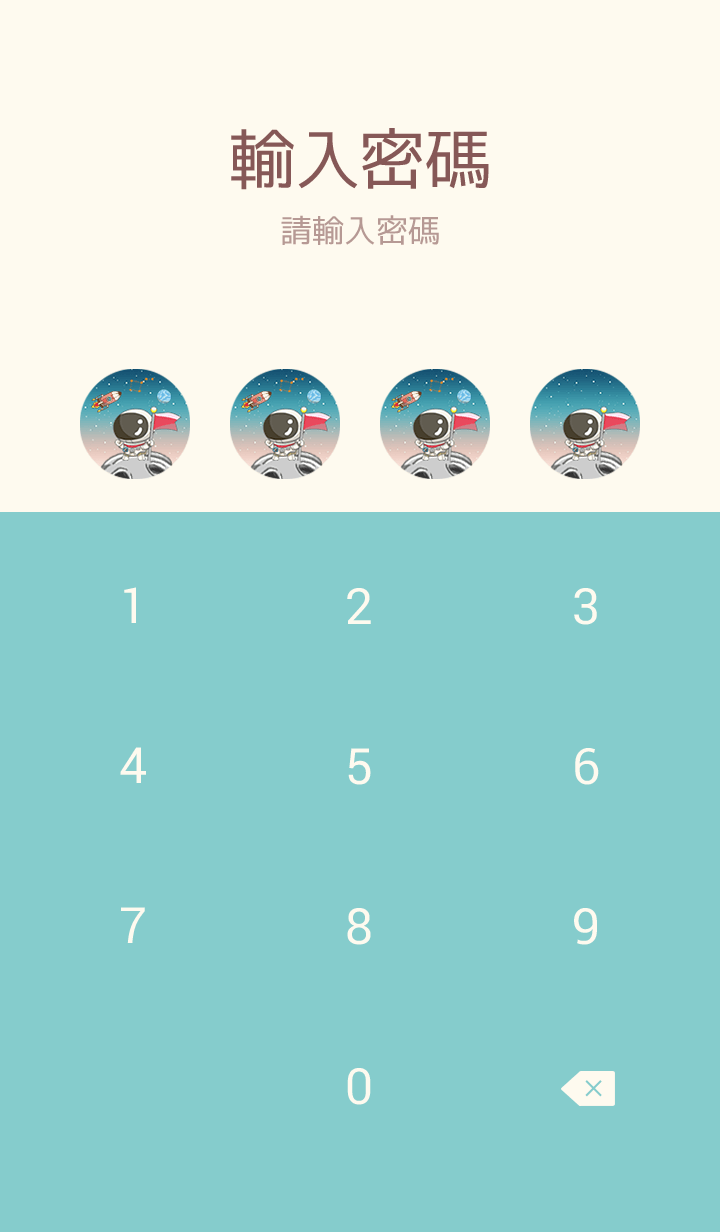Enter digit 5 on the keypad

coord(359,767)
